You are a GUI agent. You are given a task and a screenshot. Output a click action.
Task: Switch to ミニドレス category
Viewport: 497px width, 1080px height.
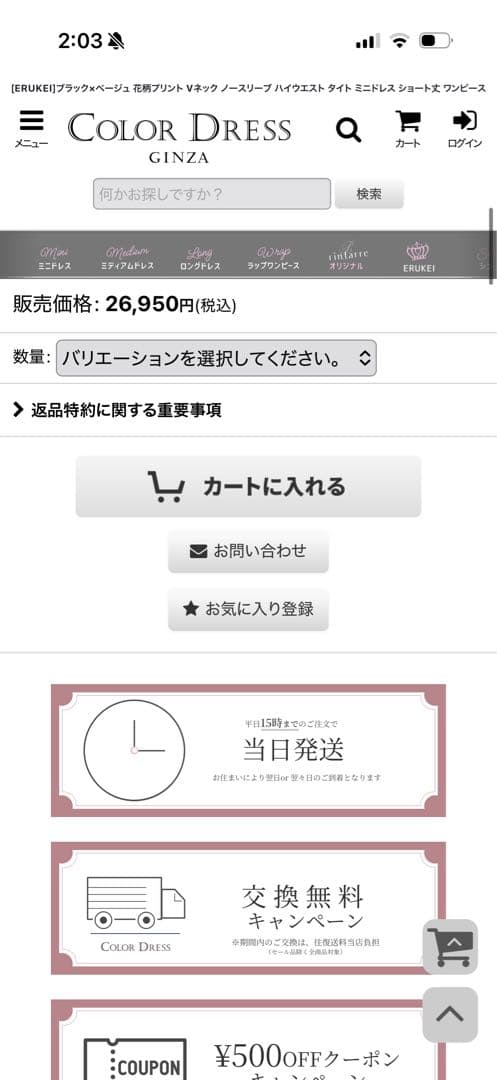54,258
